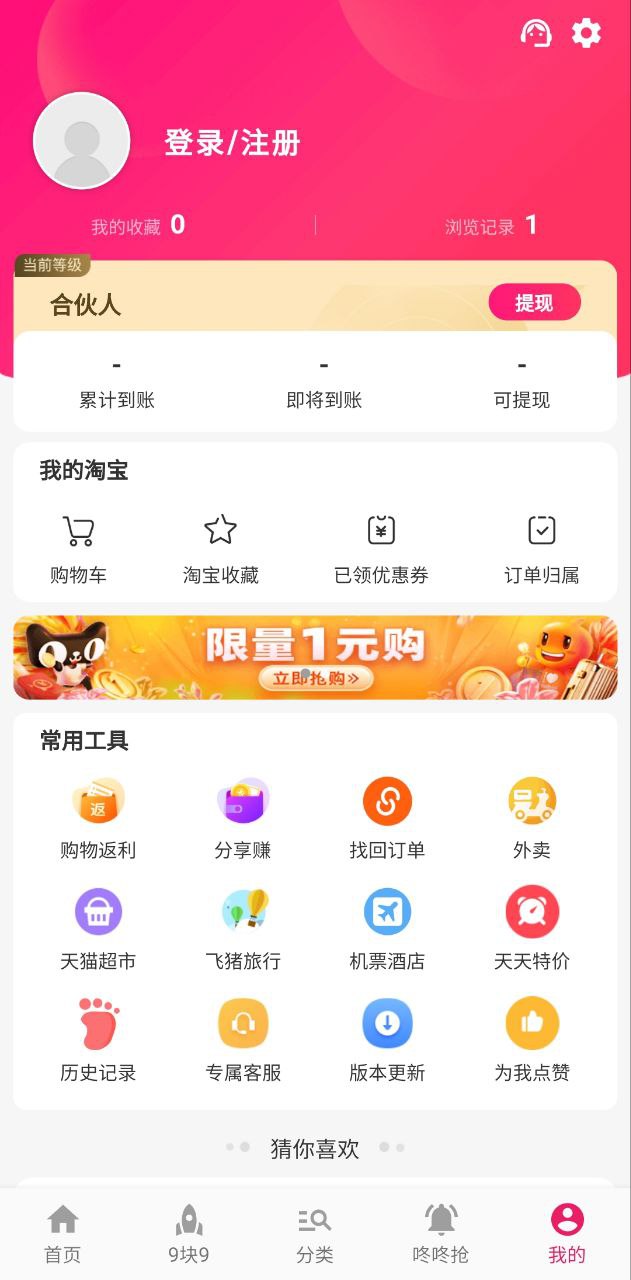Screen dimensions: 631x1280
Task: Open 订单归属 order attribution
Action: click(x=541, y=548)
